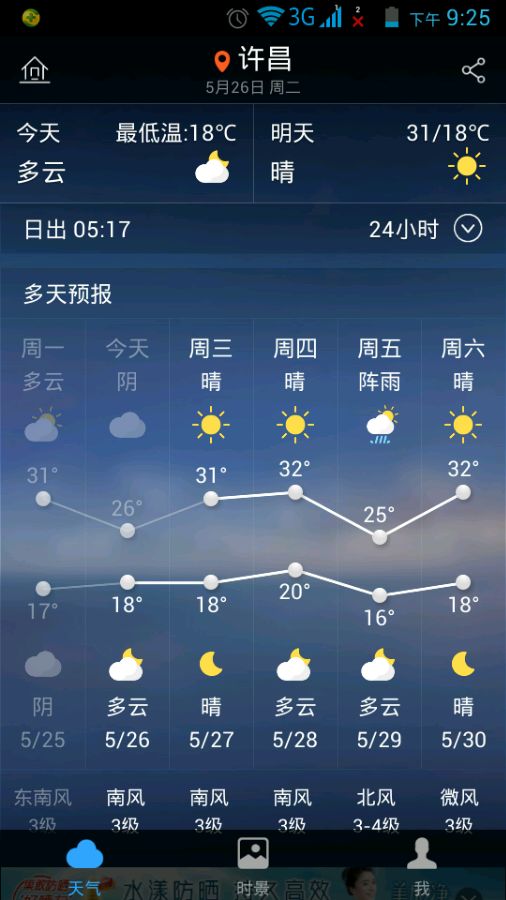The height and width of the screenshot is (900, 506).
Task: Open the home city list icon
Action: point(34,71)
